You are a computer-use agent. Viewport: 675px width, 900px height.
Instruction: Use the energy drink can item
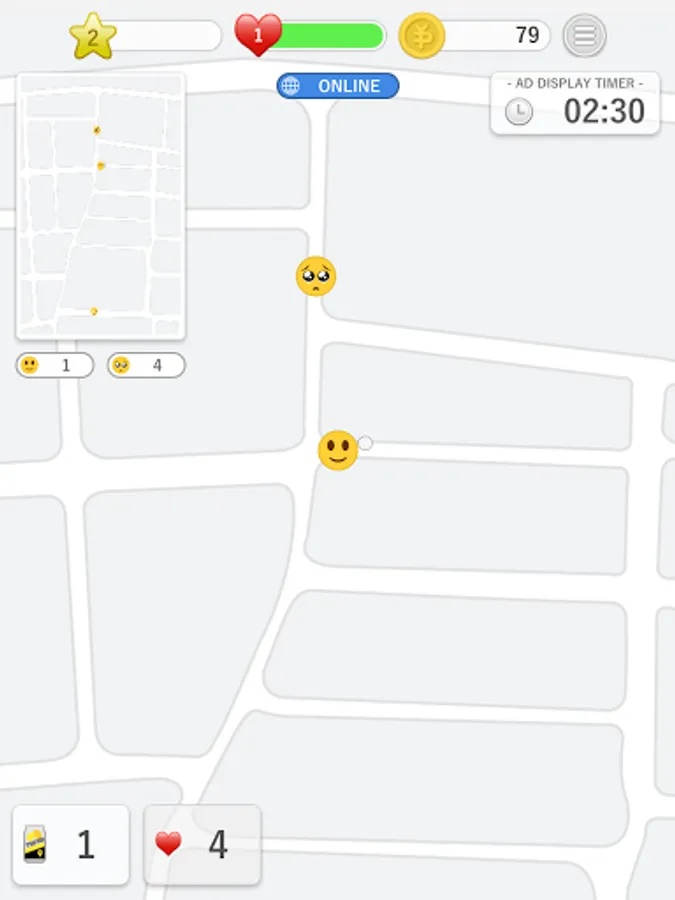click(x=71, y=844)
